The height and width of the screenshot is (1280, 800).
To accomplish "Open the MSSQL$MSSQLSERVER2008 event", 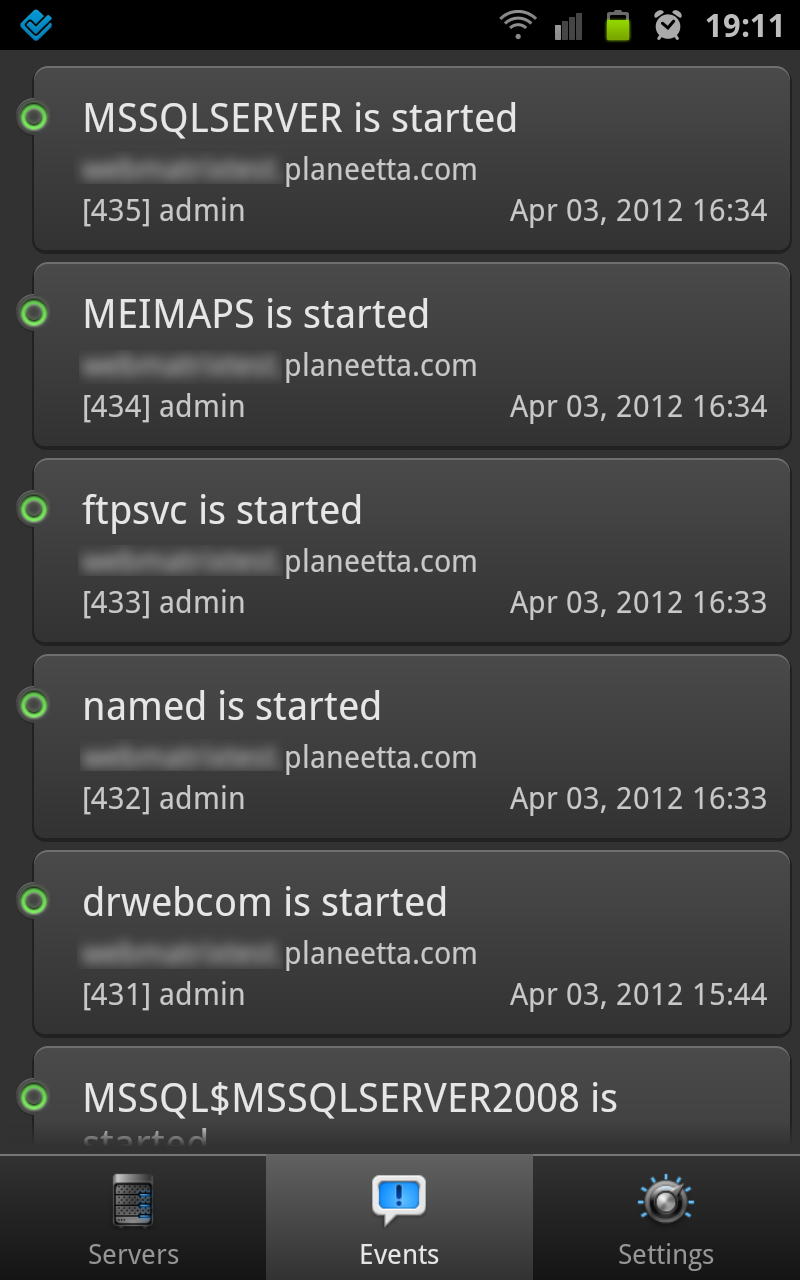I will [412, 1100].
